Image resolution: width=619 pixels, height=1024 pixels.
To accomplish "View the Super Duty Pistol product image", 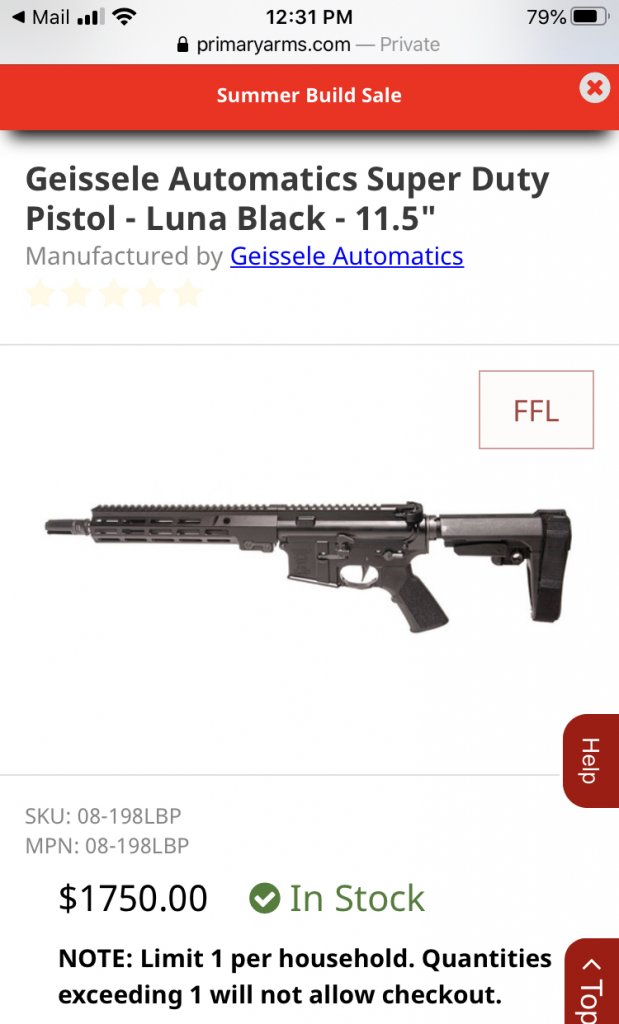I will click(x=310, y=563).
